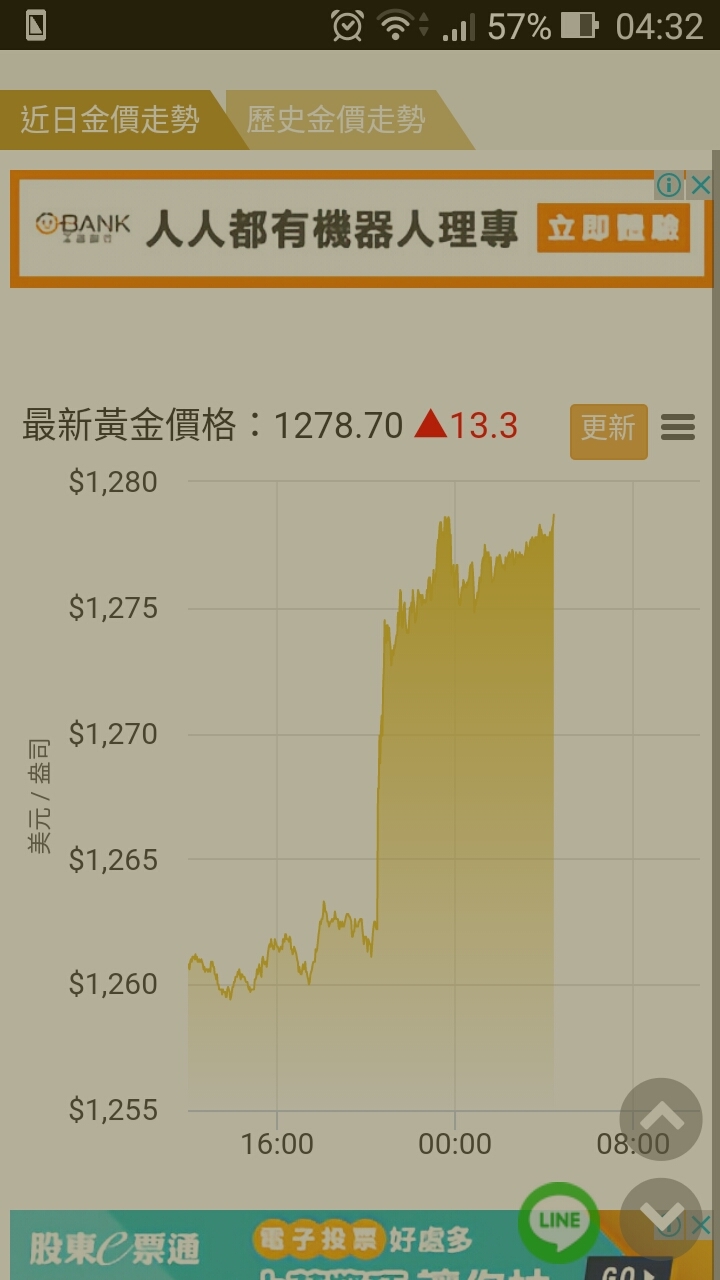Open the chart hamburger menu
720x1280 pixels.
click(678, 428)
